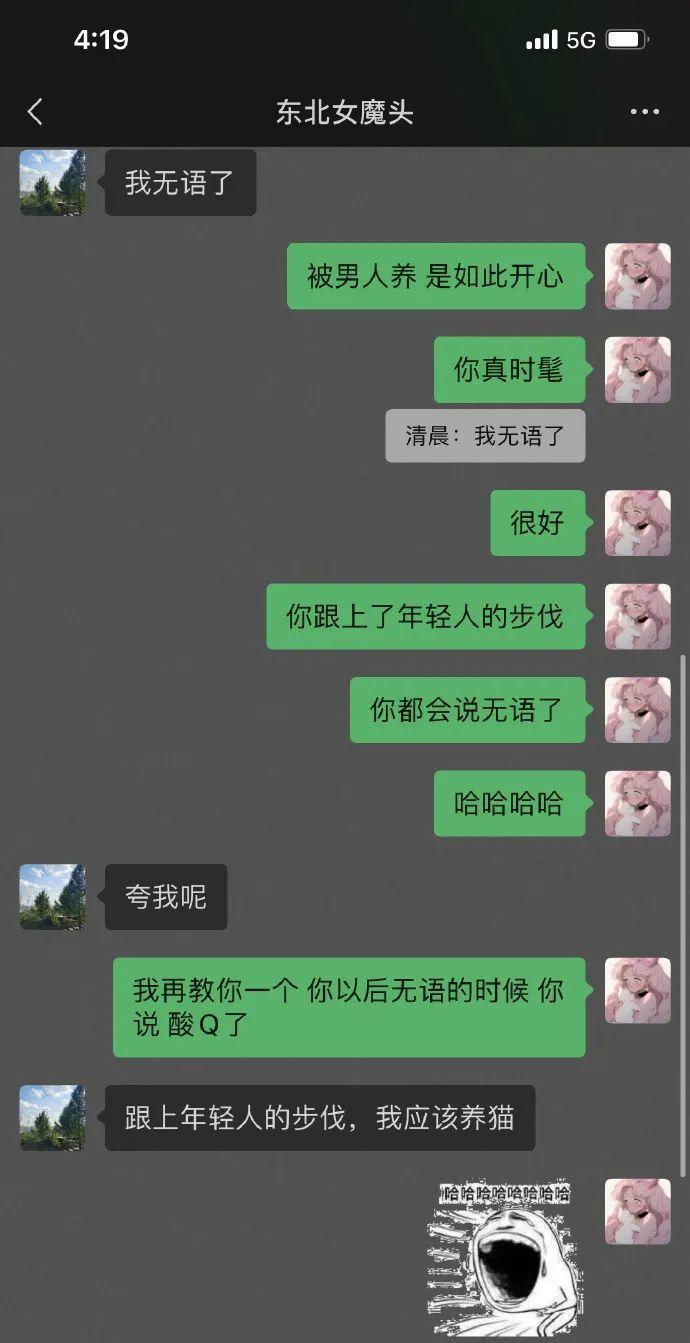Open the avatar next to 我无语了

click(x=52, y=183)
